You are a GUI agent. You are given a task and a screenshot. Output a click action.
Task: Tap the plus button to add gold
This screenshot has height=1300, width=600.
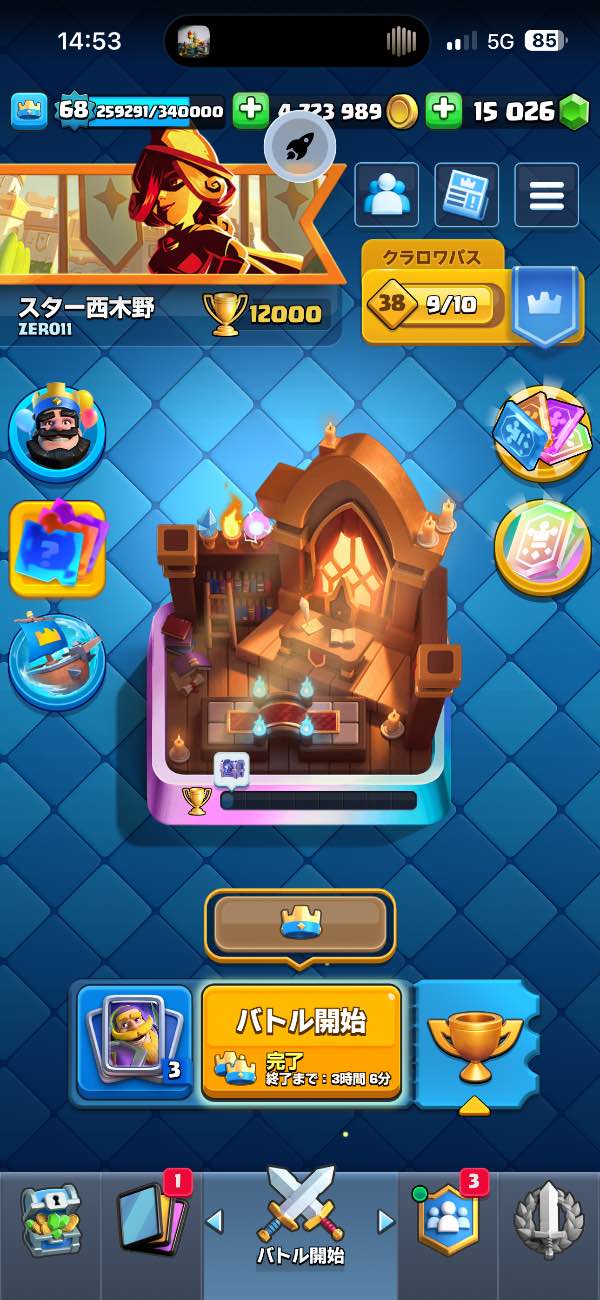250,111
